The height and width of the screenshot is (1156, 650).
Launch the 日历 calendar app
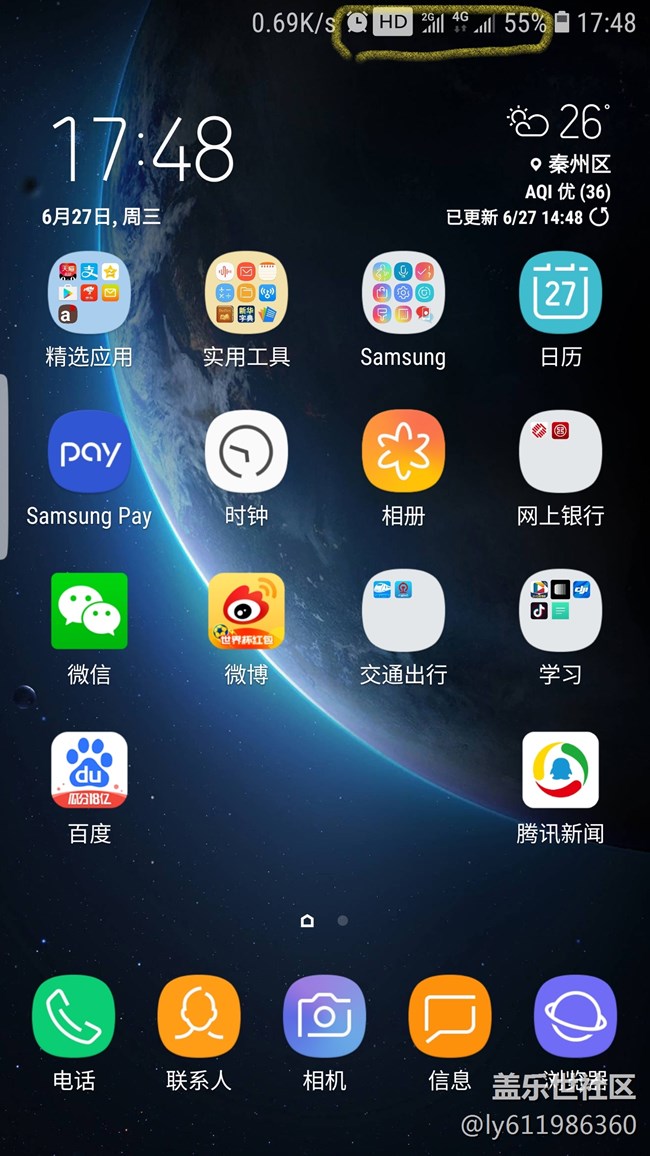tap(560, 292)
